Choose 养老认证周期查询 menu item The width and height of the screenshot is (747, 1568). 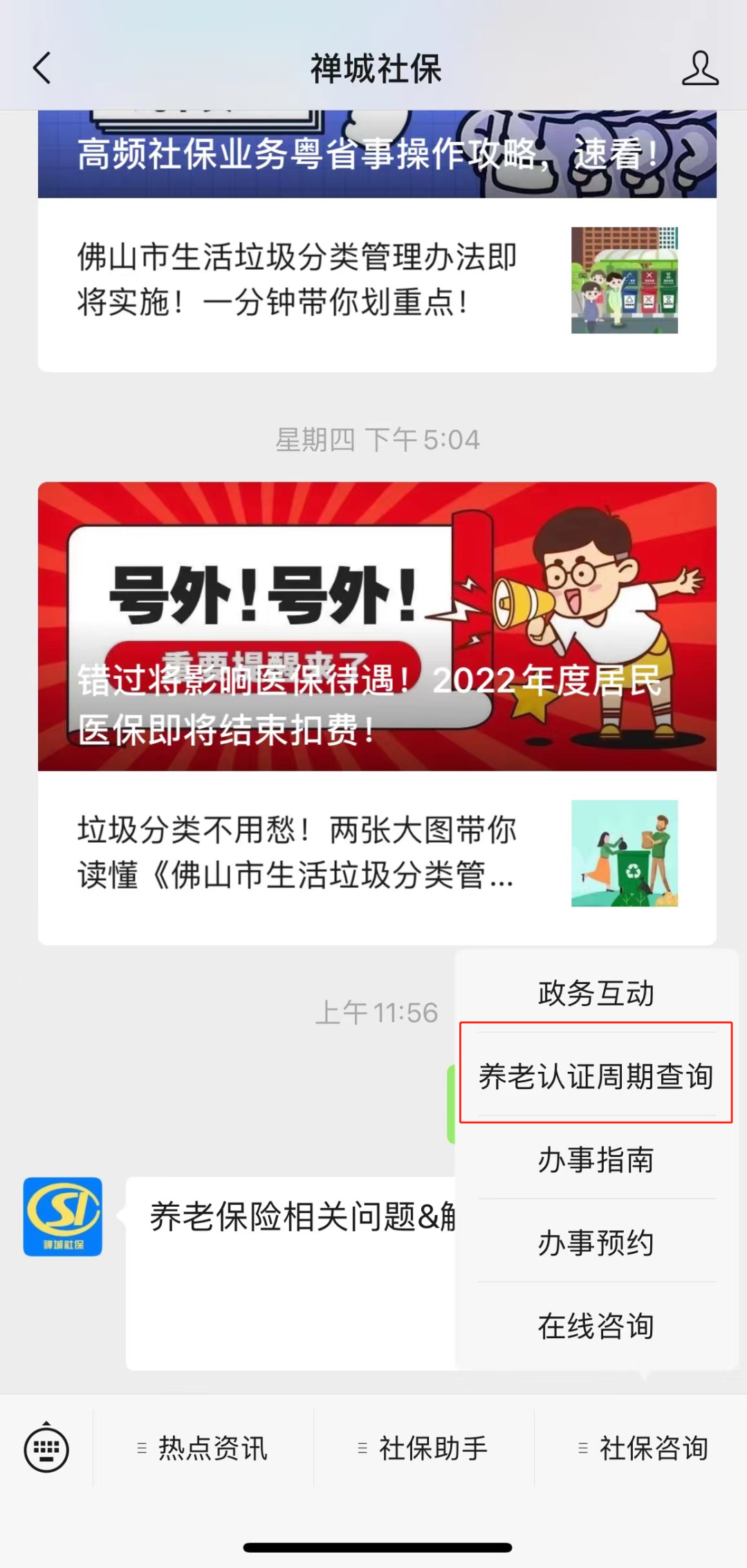coord(596,1076)
